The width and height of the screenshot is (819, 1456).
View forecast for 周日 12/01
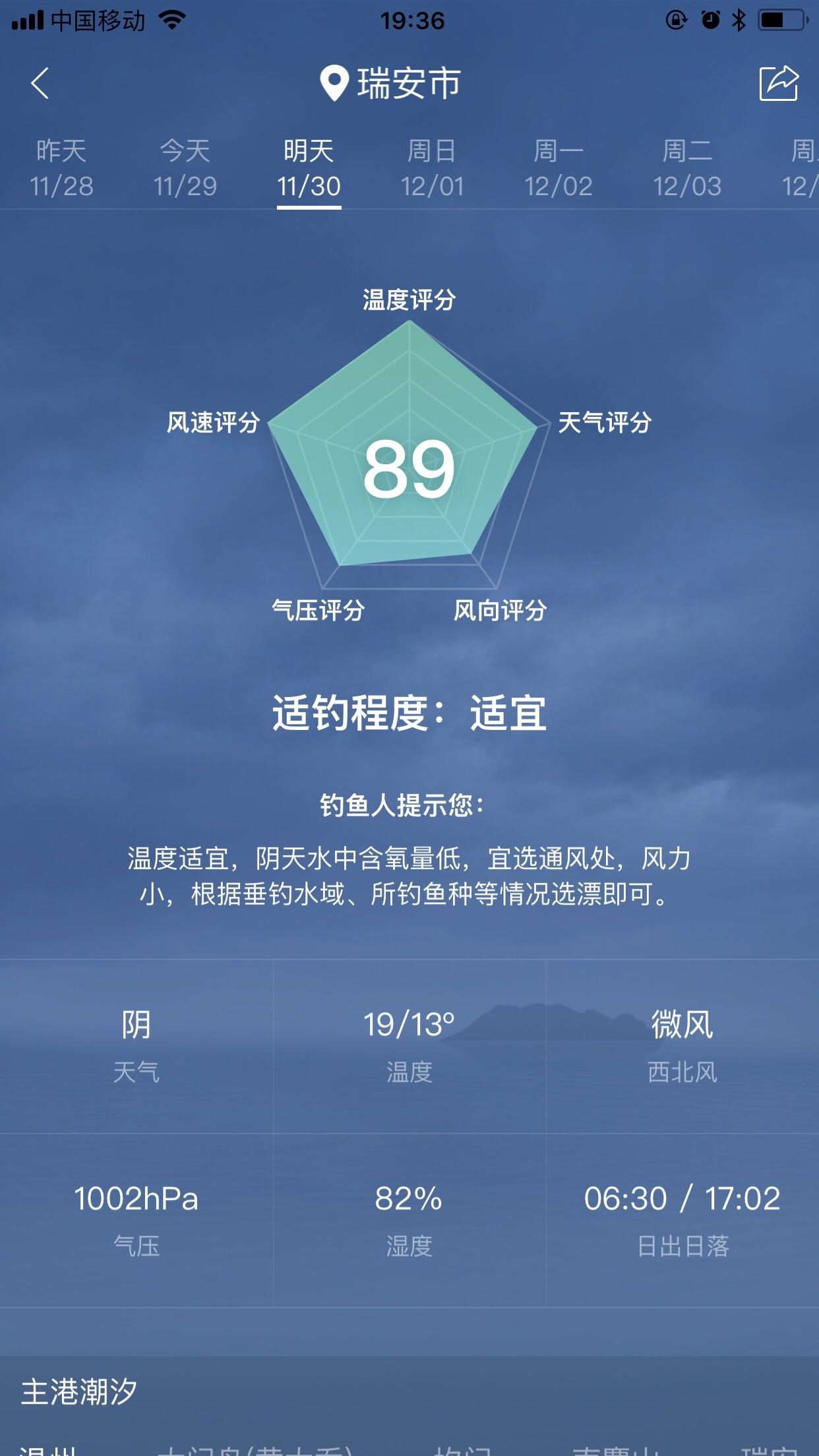tap(433, 169)
